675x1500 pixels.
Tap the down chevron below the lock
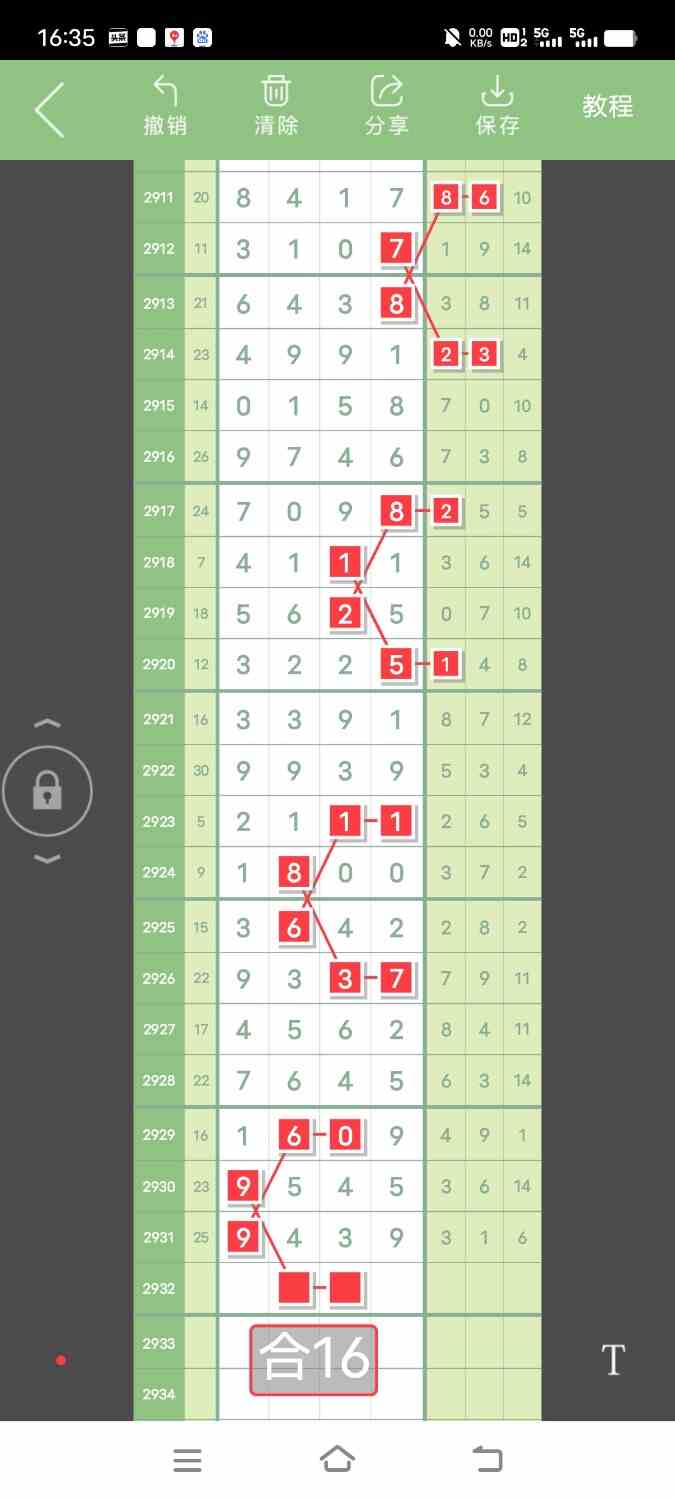pyautogui.click(x=47, y=859)
